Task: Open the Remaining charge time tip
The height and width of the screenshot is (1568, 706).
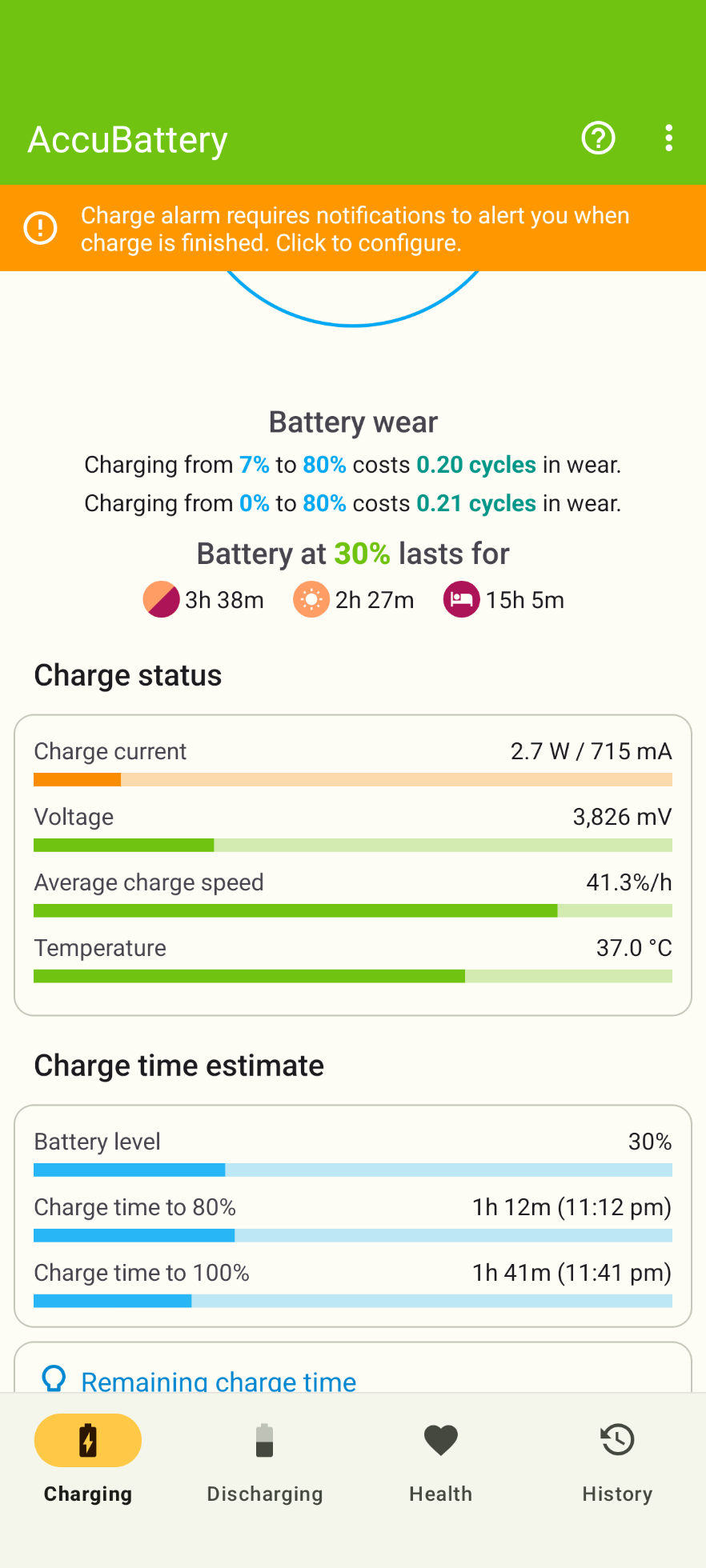Action: (219, 1380)
